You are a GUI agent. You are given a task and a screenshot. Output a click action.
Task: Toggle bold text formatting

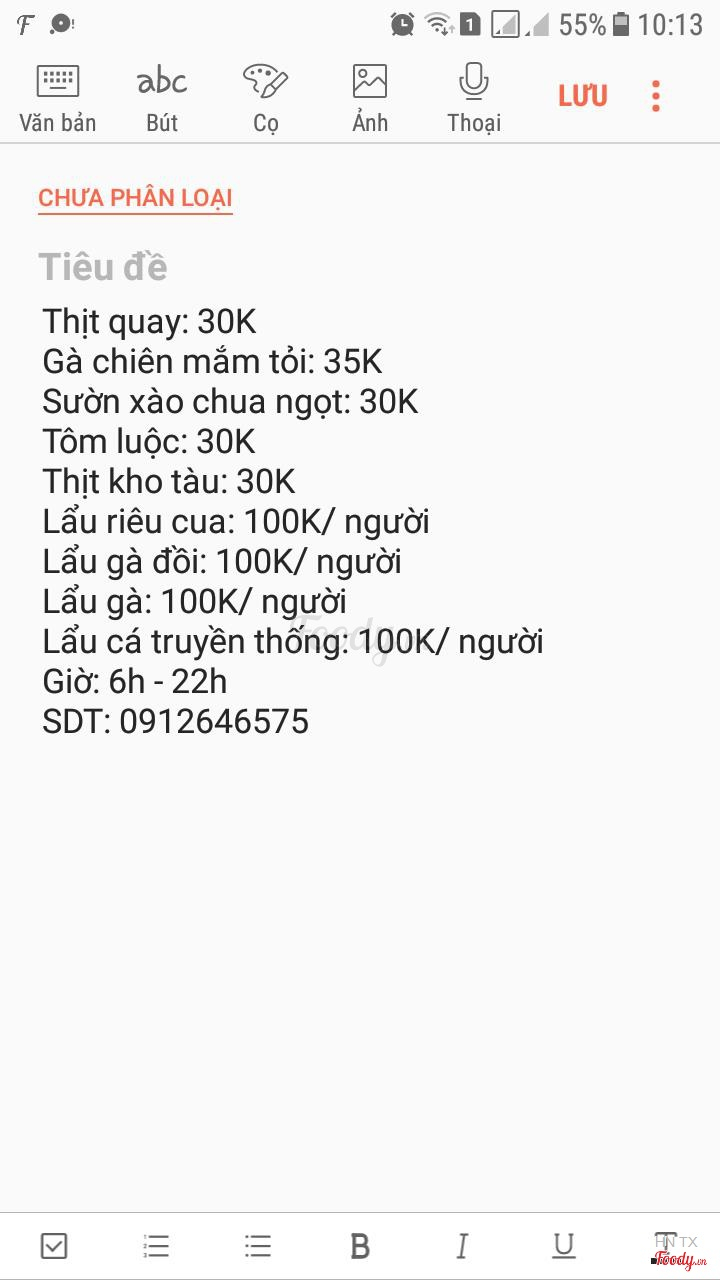point(360,1245)
